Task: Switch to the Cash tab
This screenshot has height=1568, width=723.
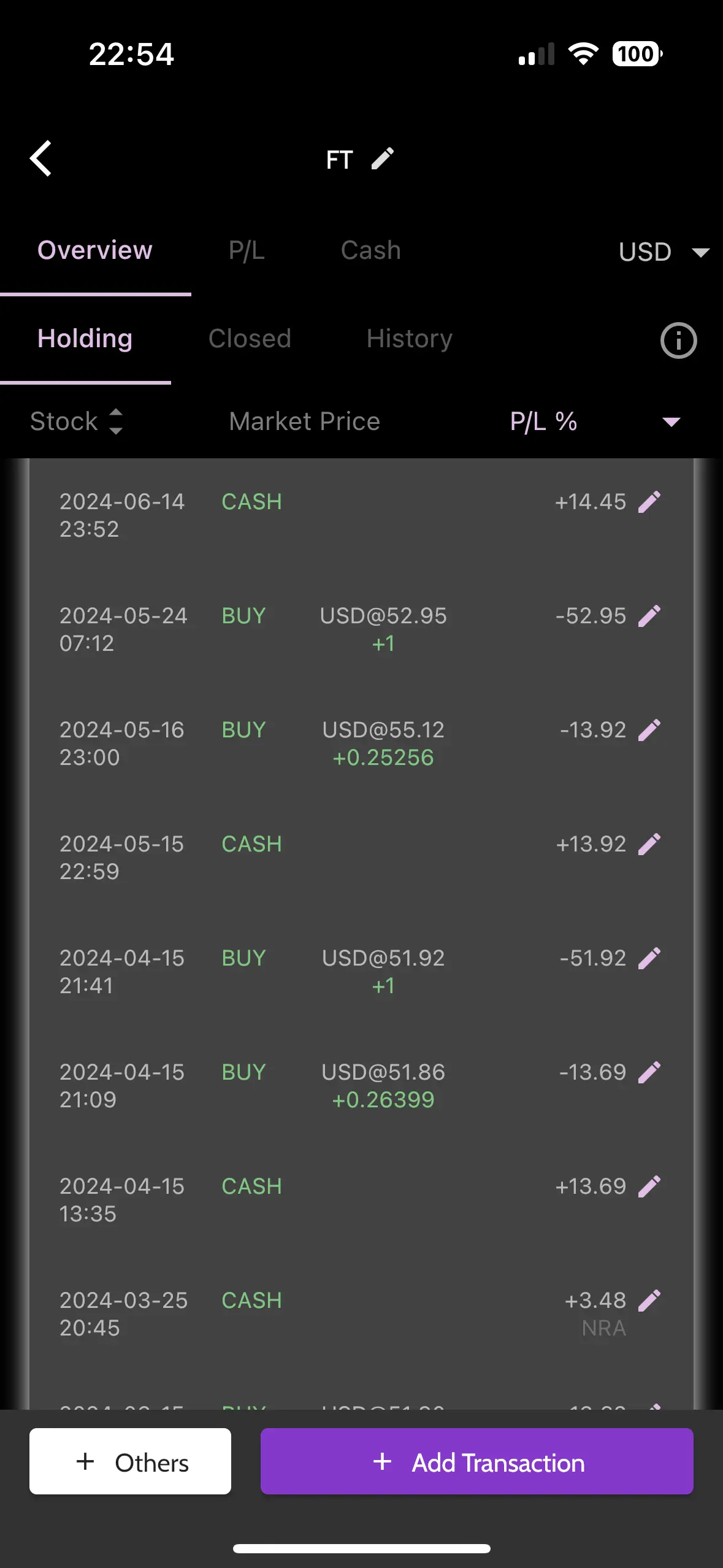Action: (371, 250)
